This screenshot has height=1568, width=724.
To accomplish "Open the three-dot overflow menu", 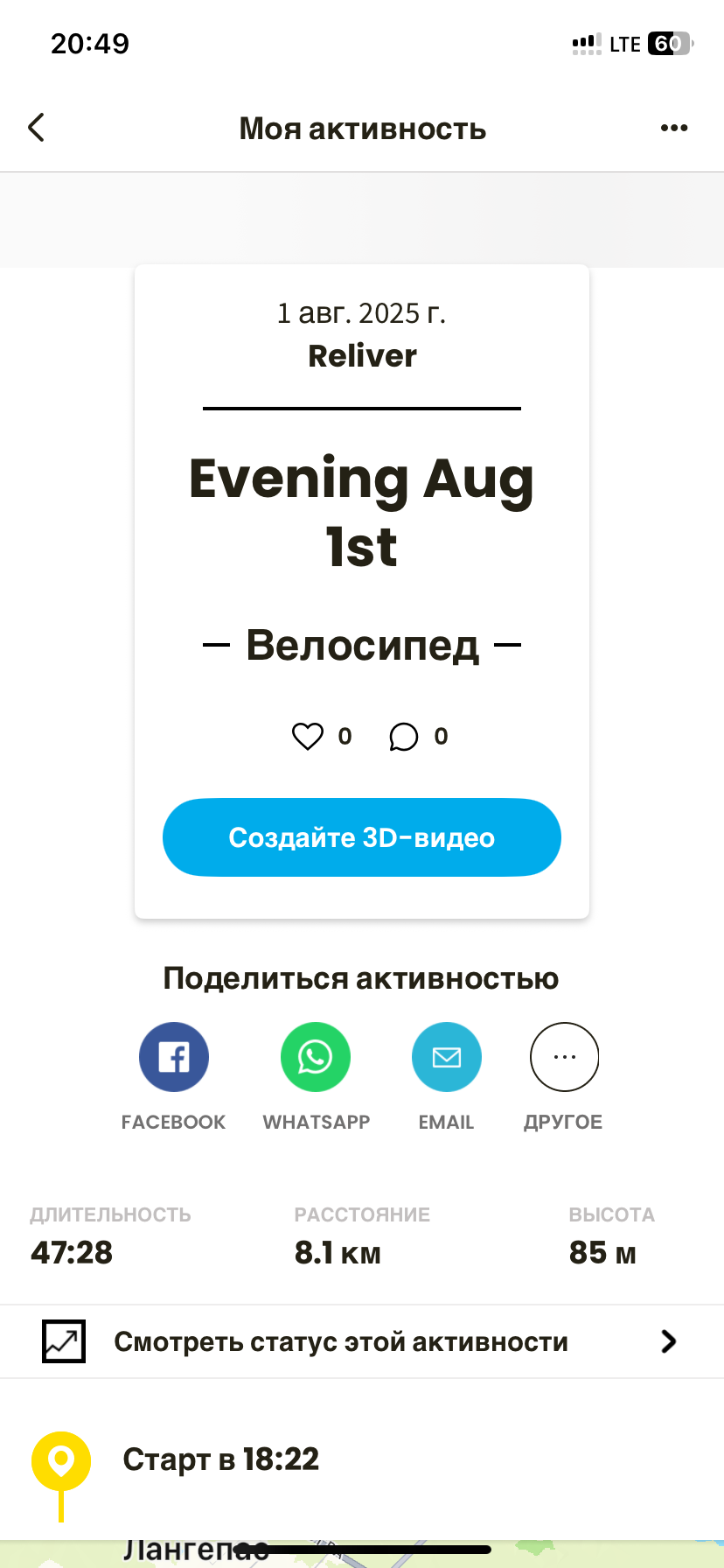I will click(674, 128).
